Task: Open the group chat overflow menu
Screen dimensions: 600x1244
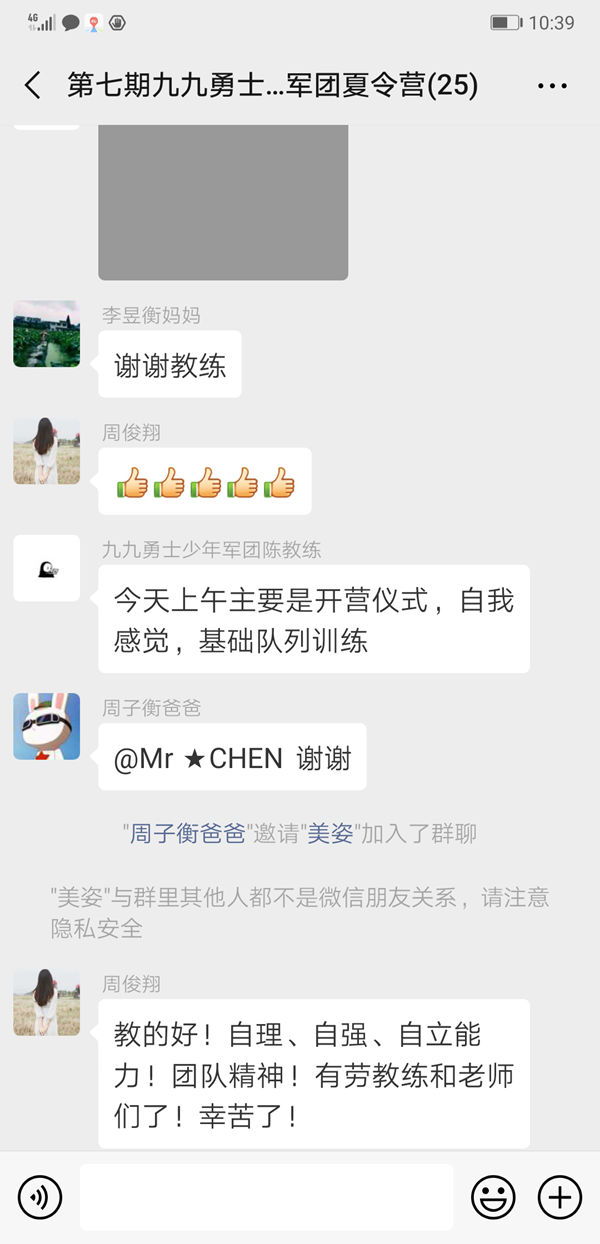Action: pos(552,86)
